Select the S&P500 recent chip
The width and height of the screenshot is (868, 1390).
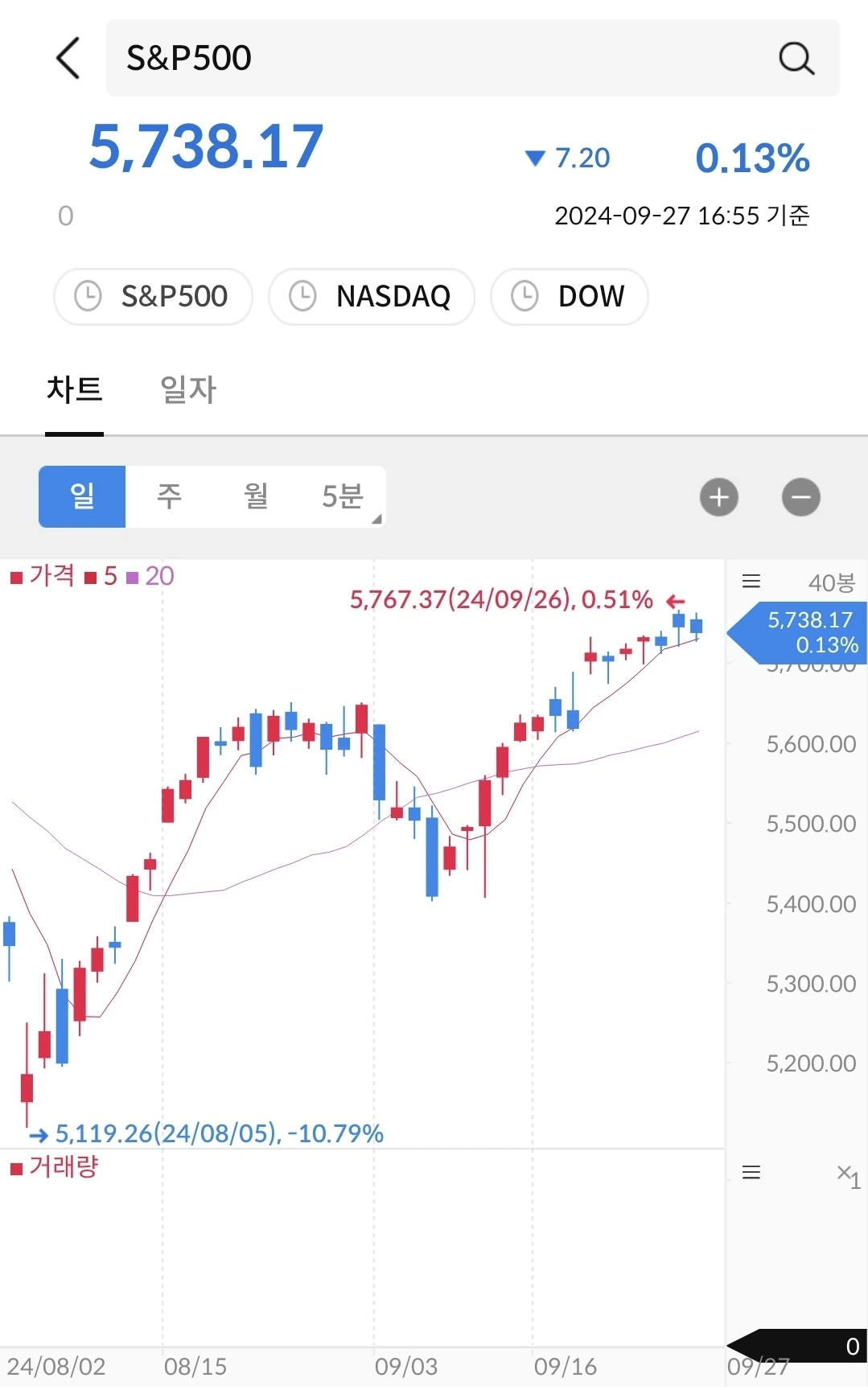pyautogui.click(x=153, y=297)
